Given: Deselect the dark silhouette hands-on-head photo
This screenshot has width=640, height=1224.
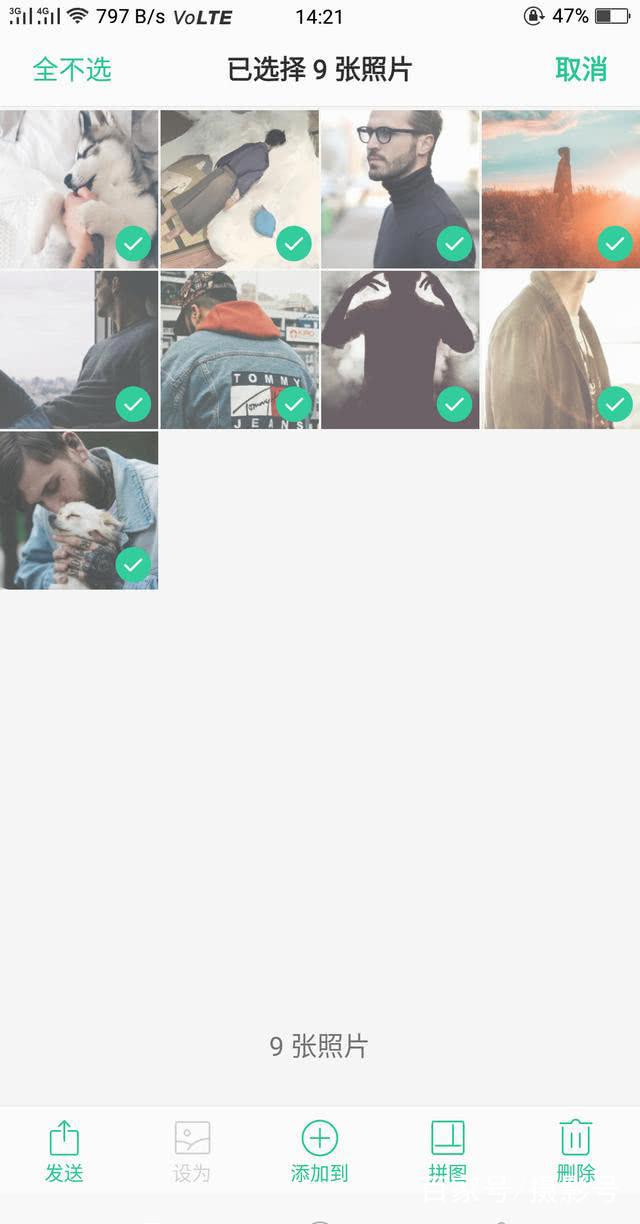Looking at the screenshot, I should [400, 350].
